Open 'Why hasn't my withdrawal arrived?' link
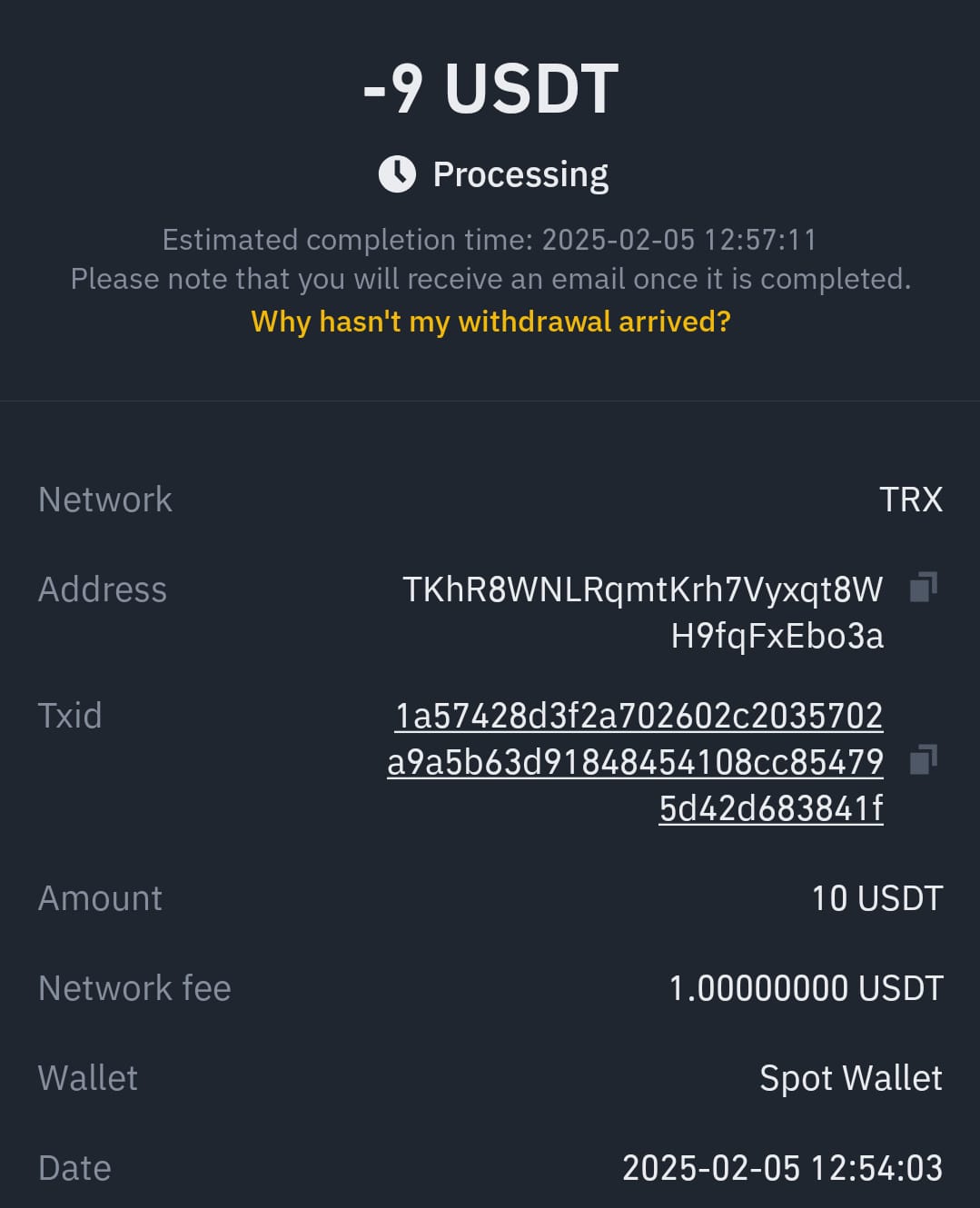Image resolution: width=980 pixels, height=1208 pixels. tap(490, 322)
